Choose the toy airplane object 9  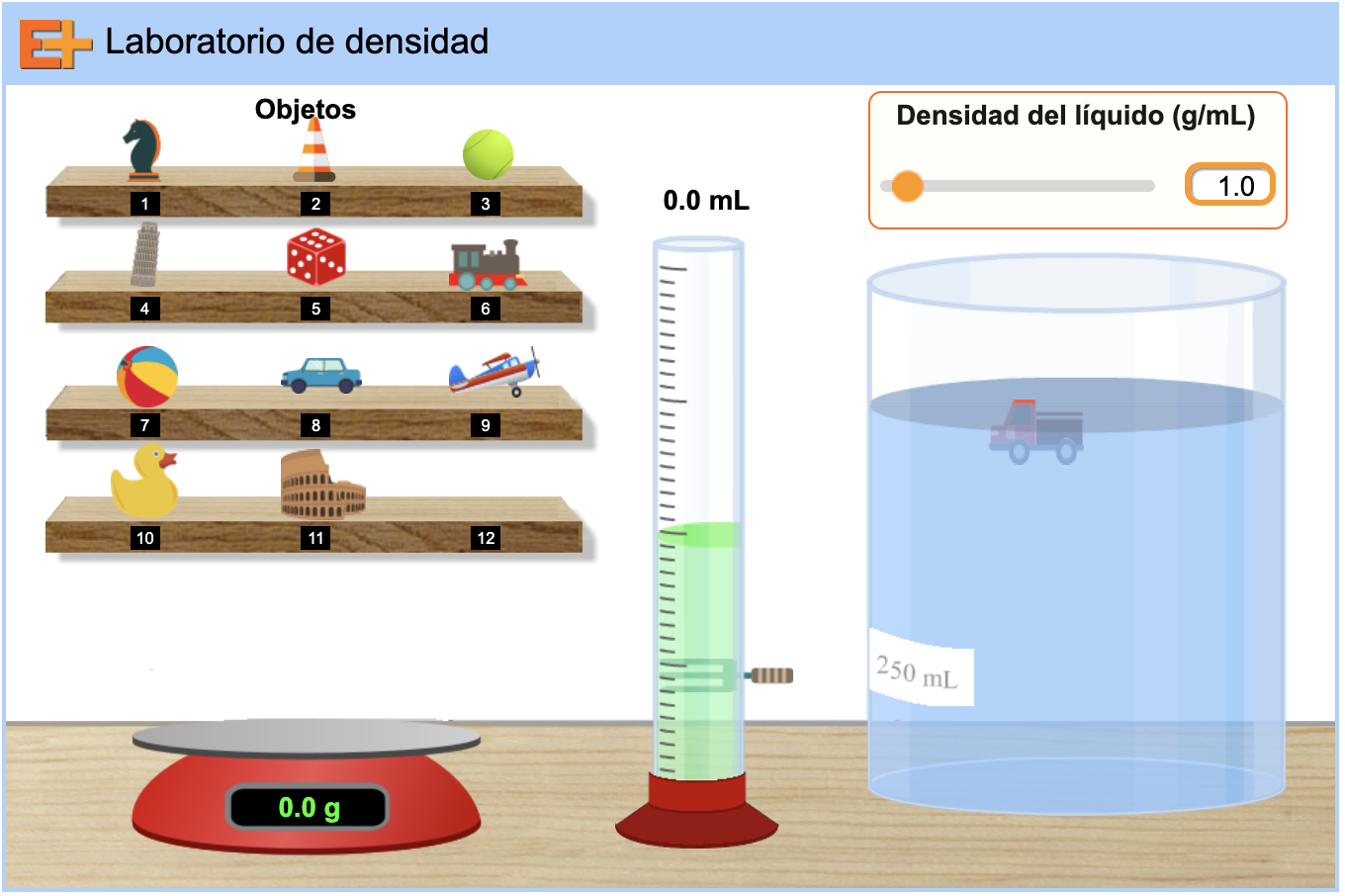[493, 372]
